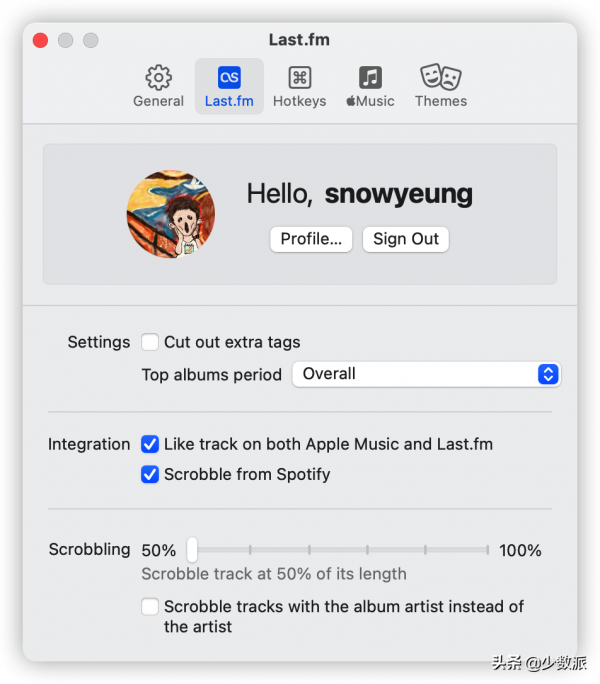
Task: Sign out of the Last.fm account
Action: pyautogui.click(x=406, y=239)
